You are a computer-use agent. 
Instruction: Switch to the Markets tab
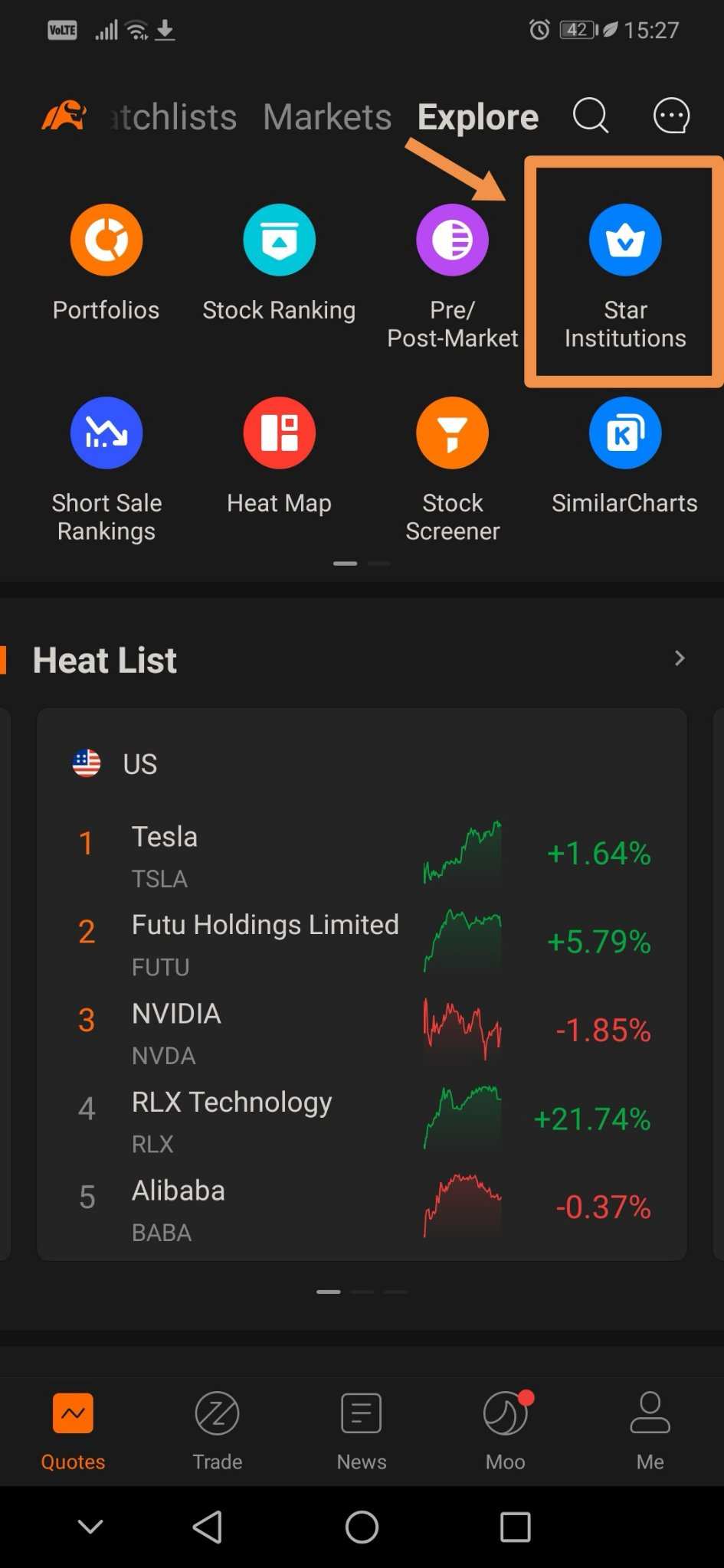tap(327, 117)
